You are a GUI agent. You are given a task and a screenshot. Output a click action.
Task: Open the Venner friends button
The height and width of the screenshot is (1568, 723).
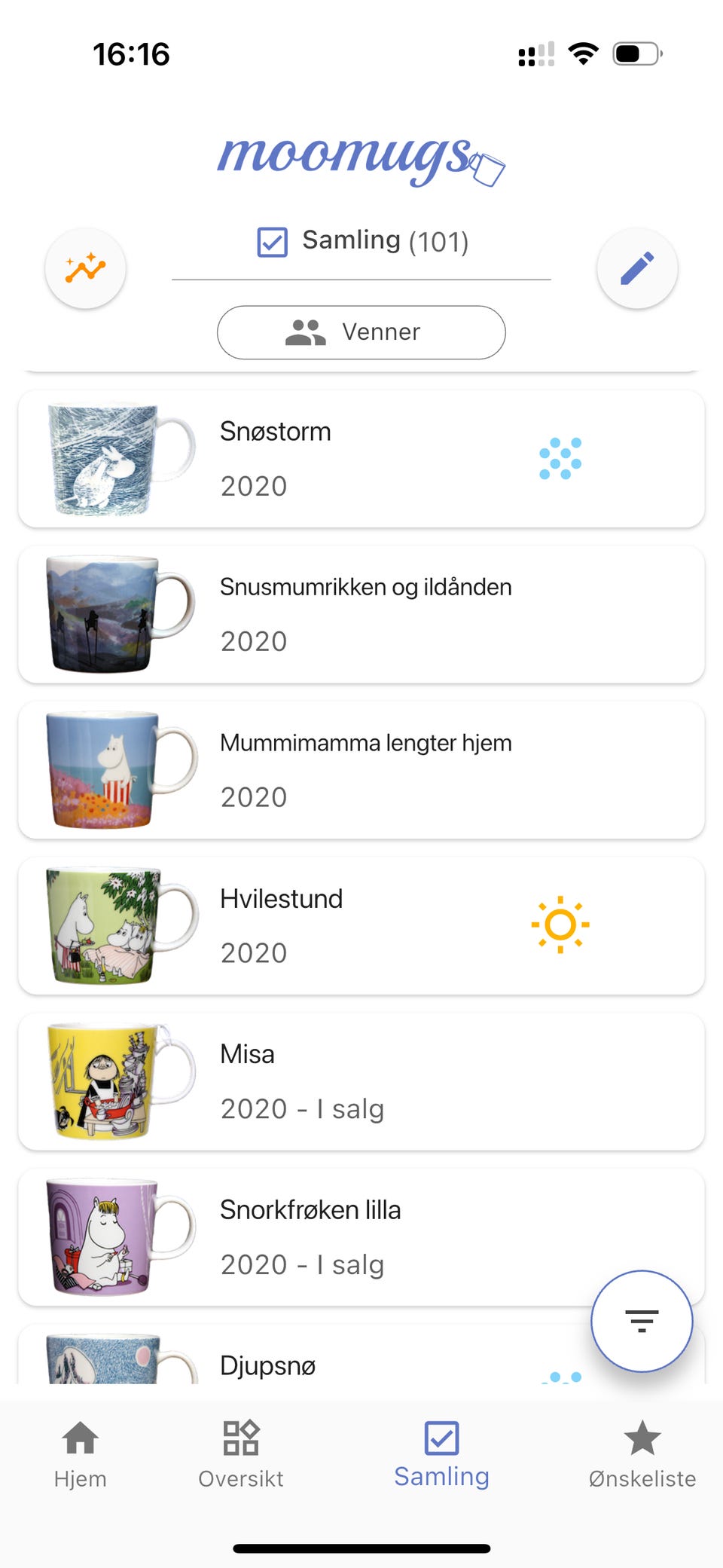361,332
